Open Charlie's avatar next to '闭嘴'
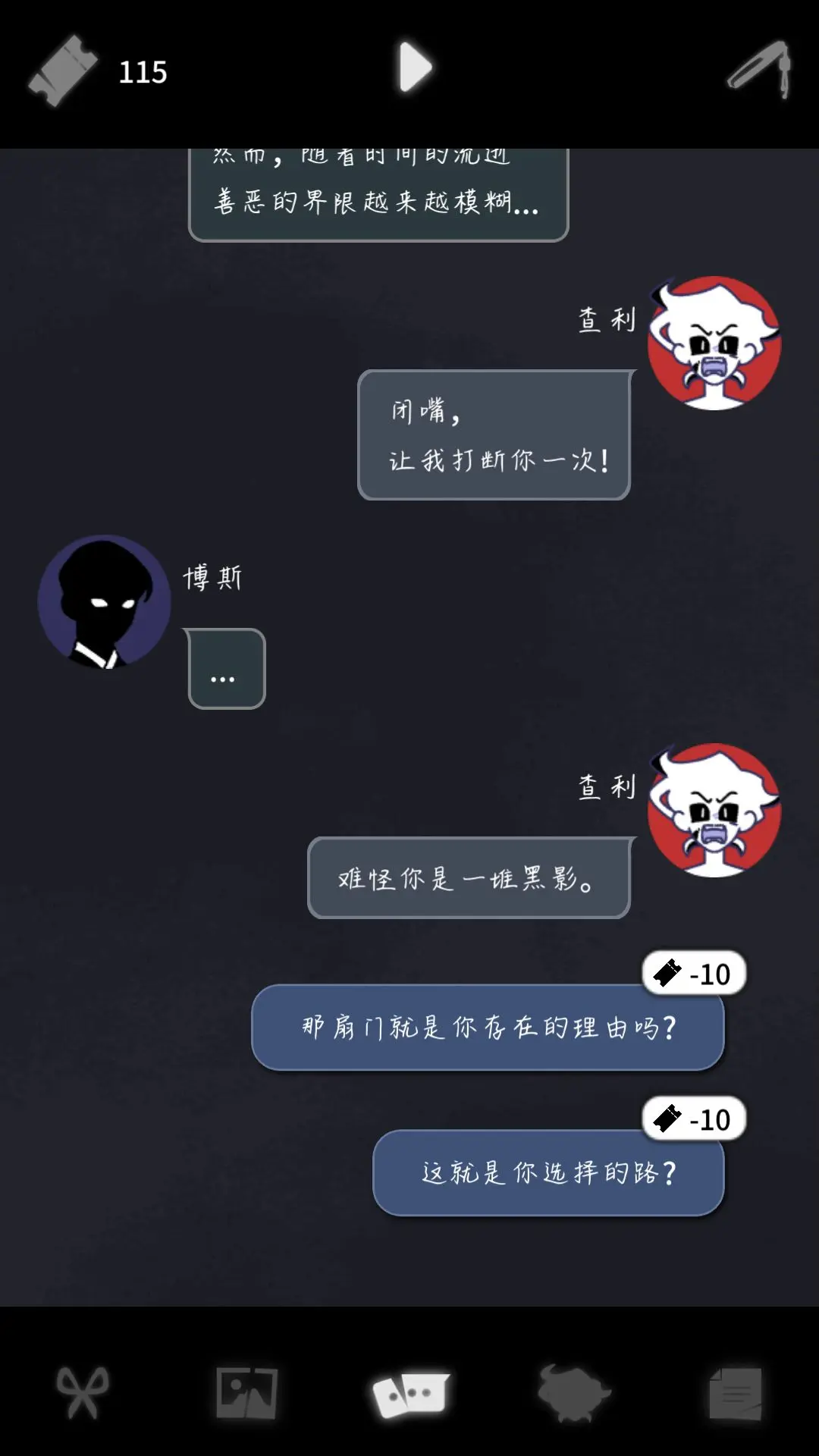This screenshot has width=819, height=1456. pyautogui.click(x=714, y=344)
